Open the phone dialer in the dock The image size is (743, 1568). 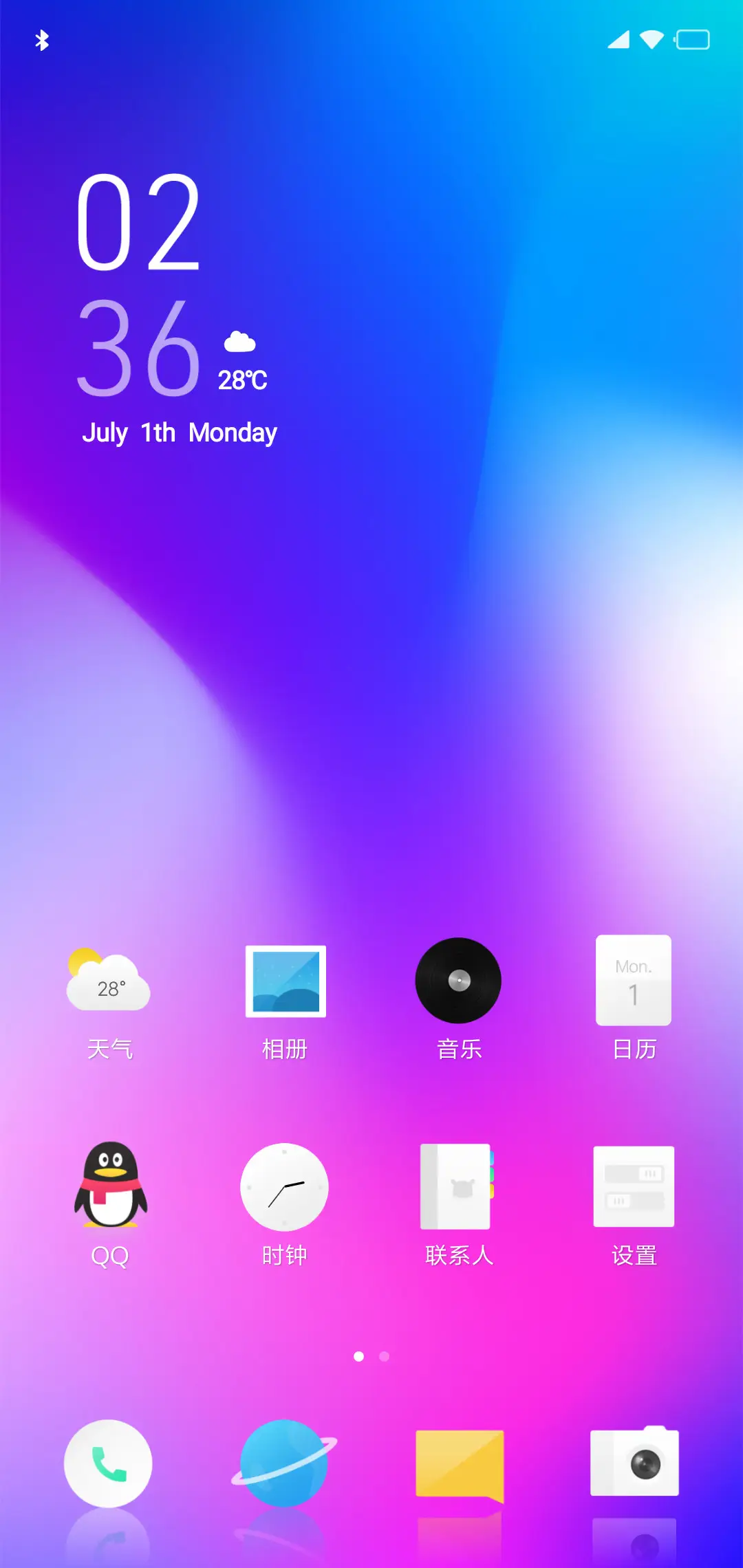tap(108, 1463)
